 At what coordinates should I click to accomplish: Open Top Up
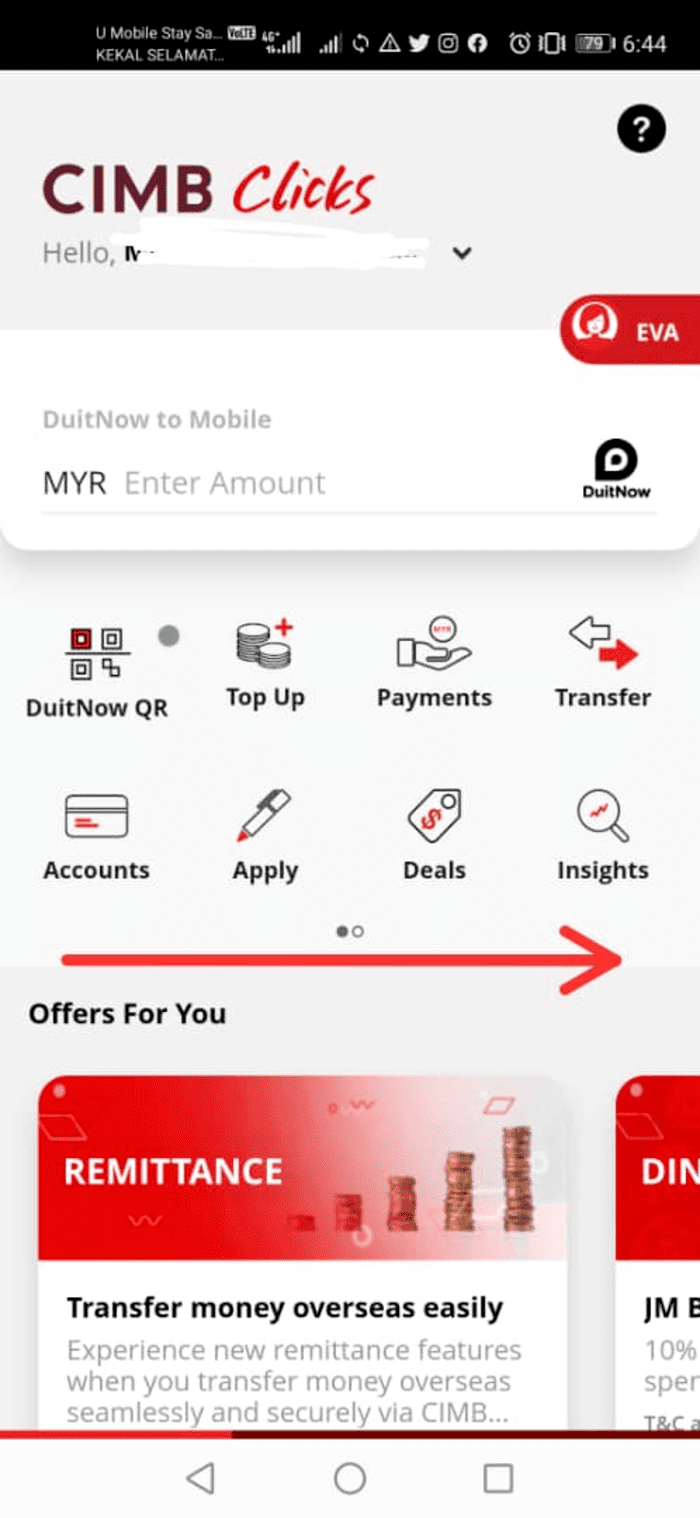[265, 665]
